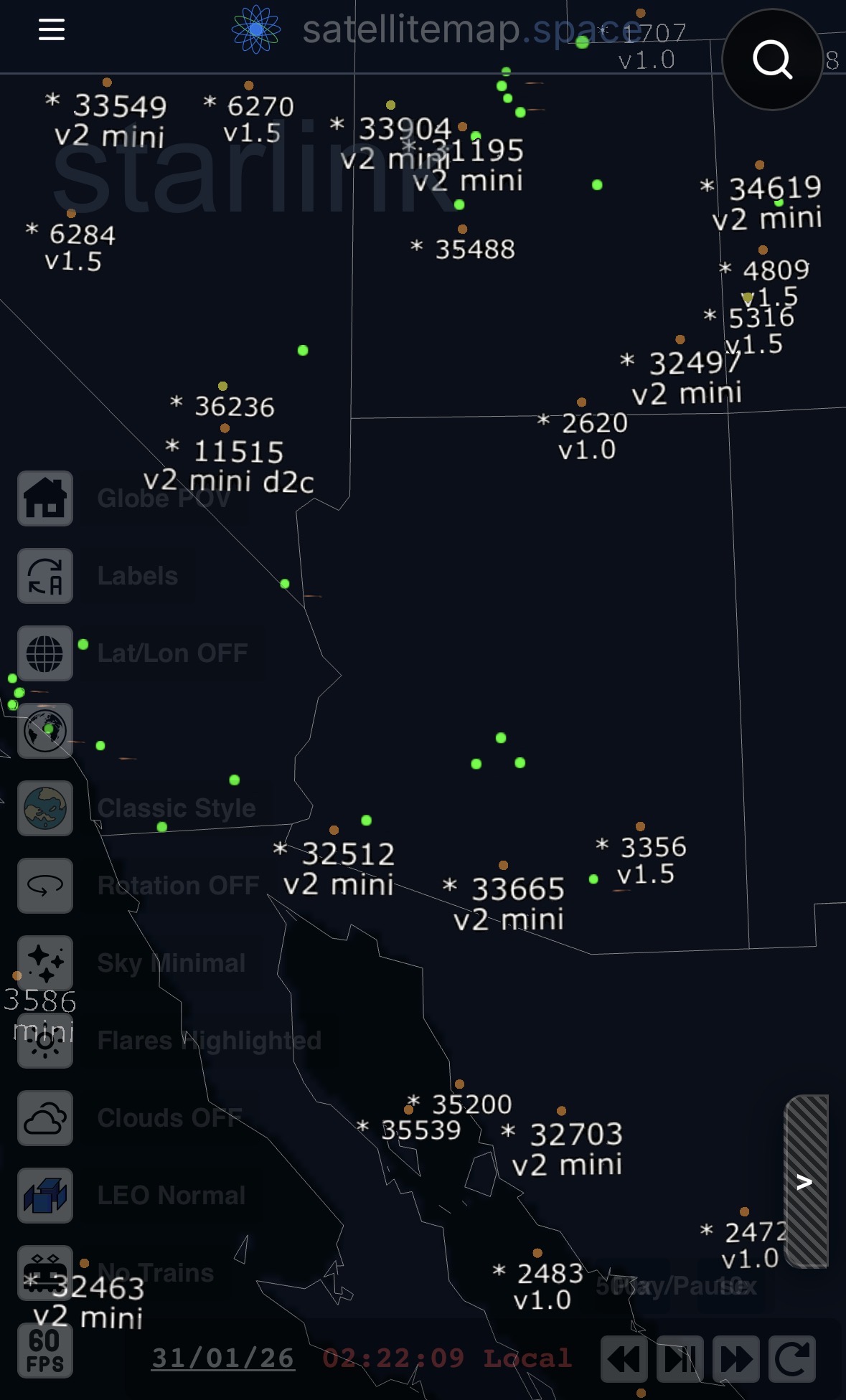Image resolution: width=846 pixels, height=1400 pixels.
Task: Toggle Flares Highlighted mode
Action: point(45,1041)
